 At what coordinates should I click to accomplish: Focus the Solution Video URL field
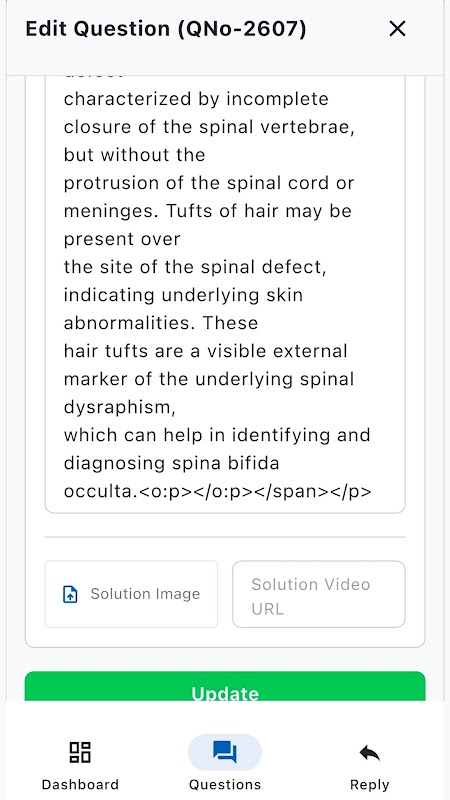pyautogui.click(x=319, y=594)
